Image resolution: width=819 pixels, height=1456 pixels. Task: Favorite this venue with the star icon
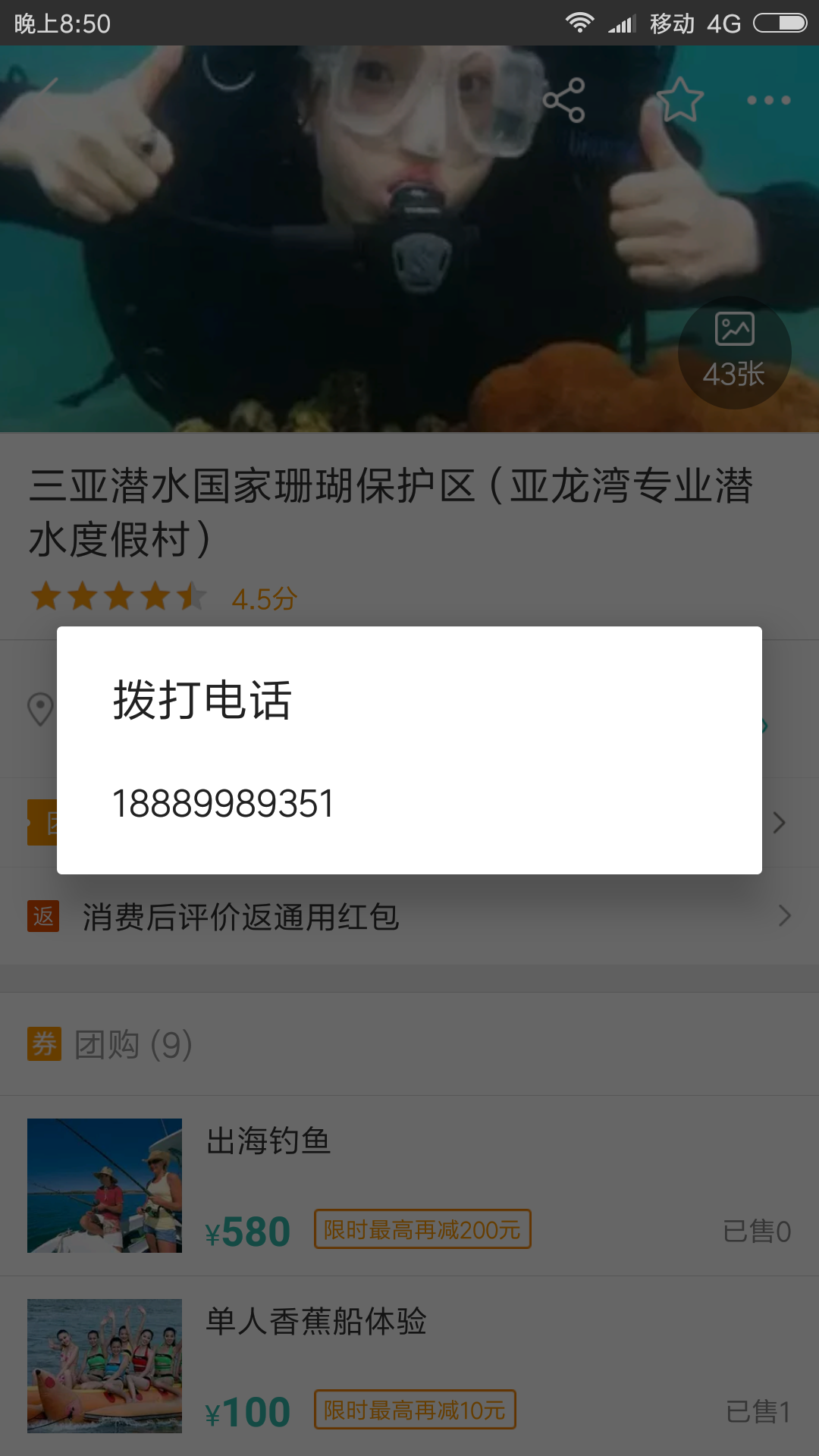[x=679, y=100]
